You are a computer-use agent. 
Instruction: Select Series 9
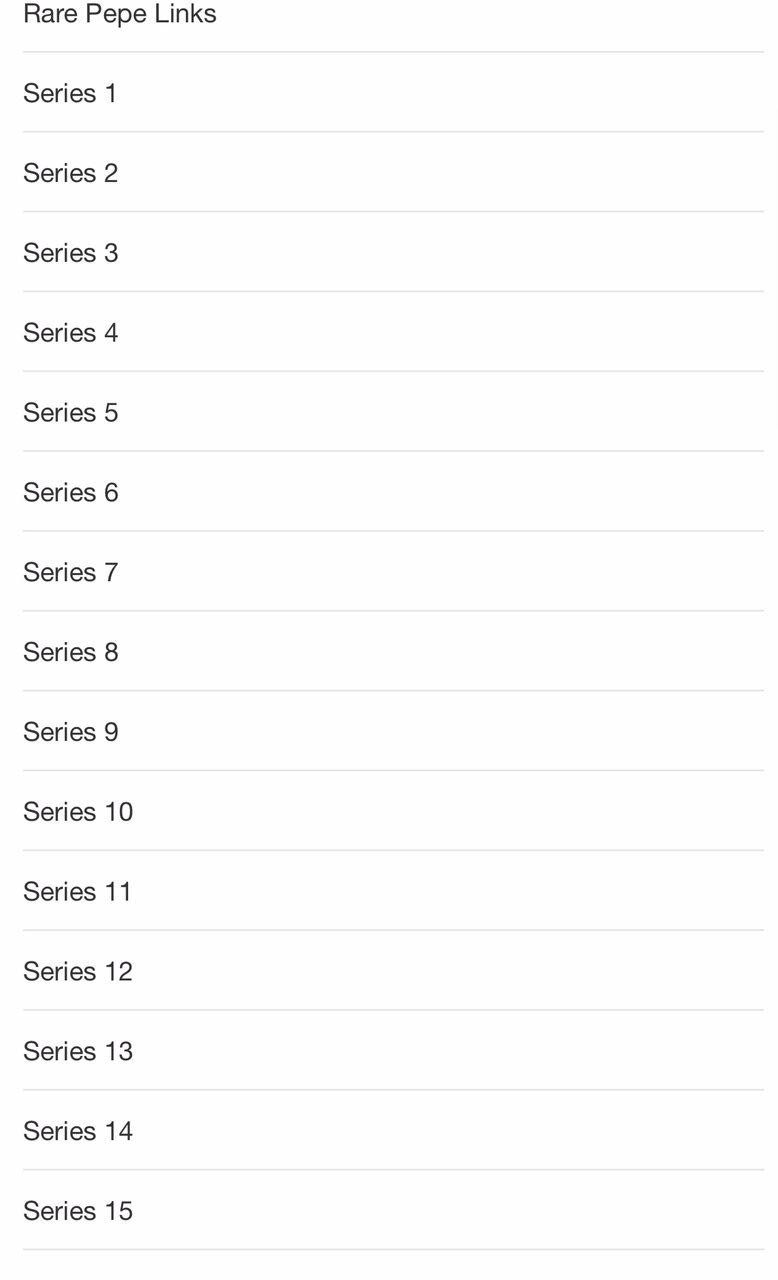click(x=393, y=732)
